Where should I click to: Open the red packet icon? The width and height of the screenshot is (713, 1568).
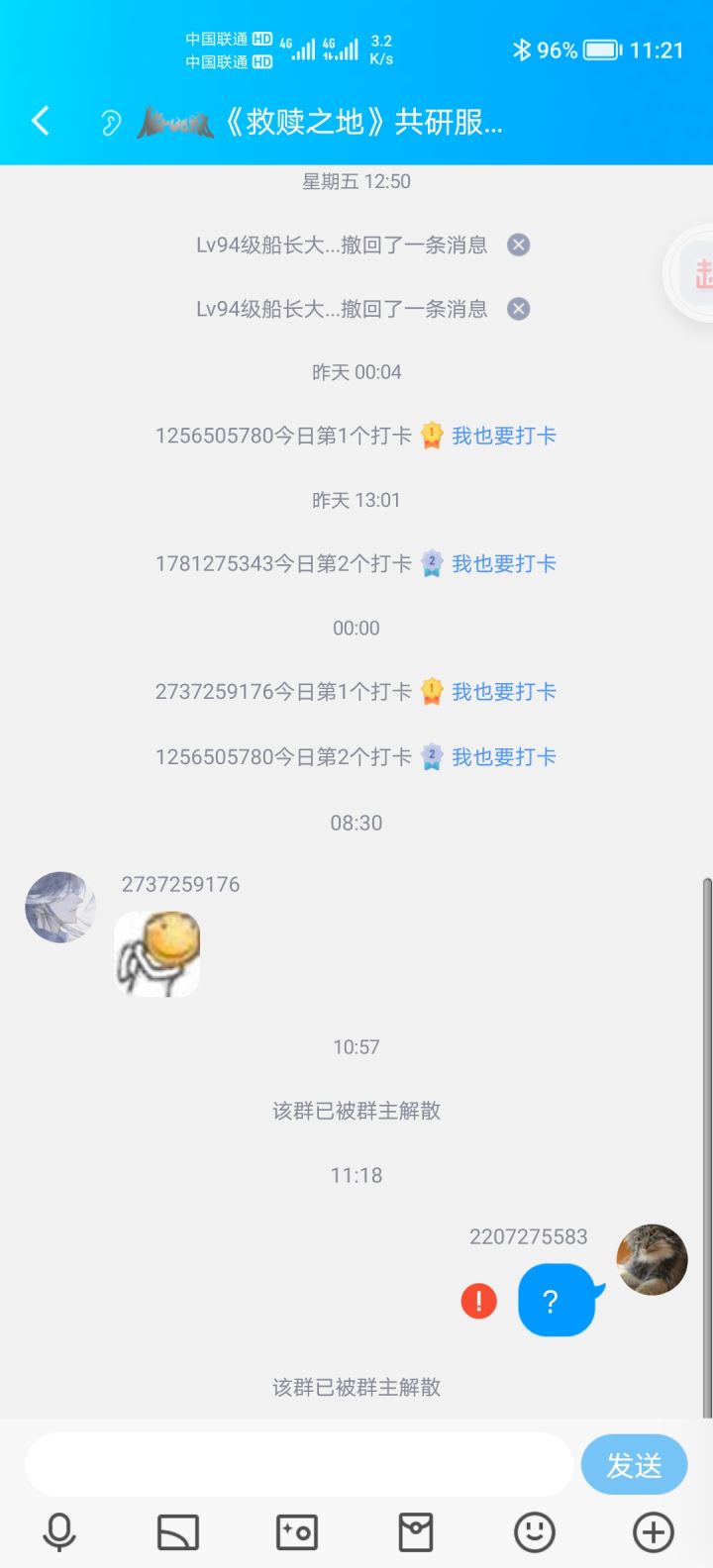coord(416,1532)
